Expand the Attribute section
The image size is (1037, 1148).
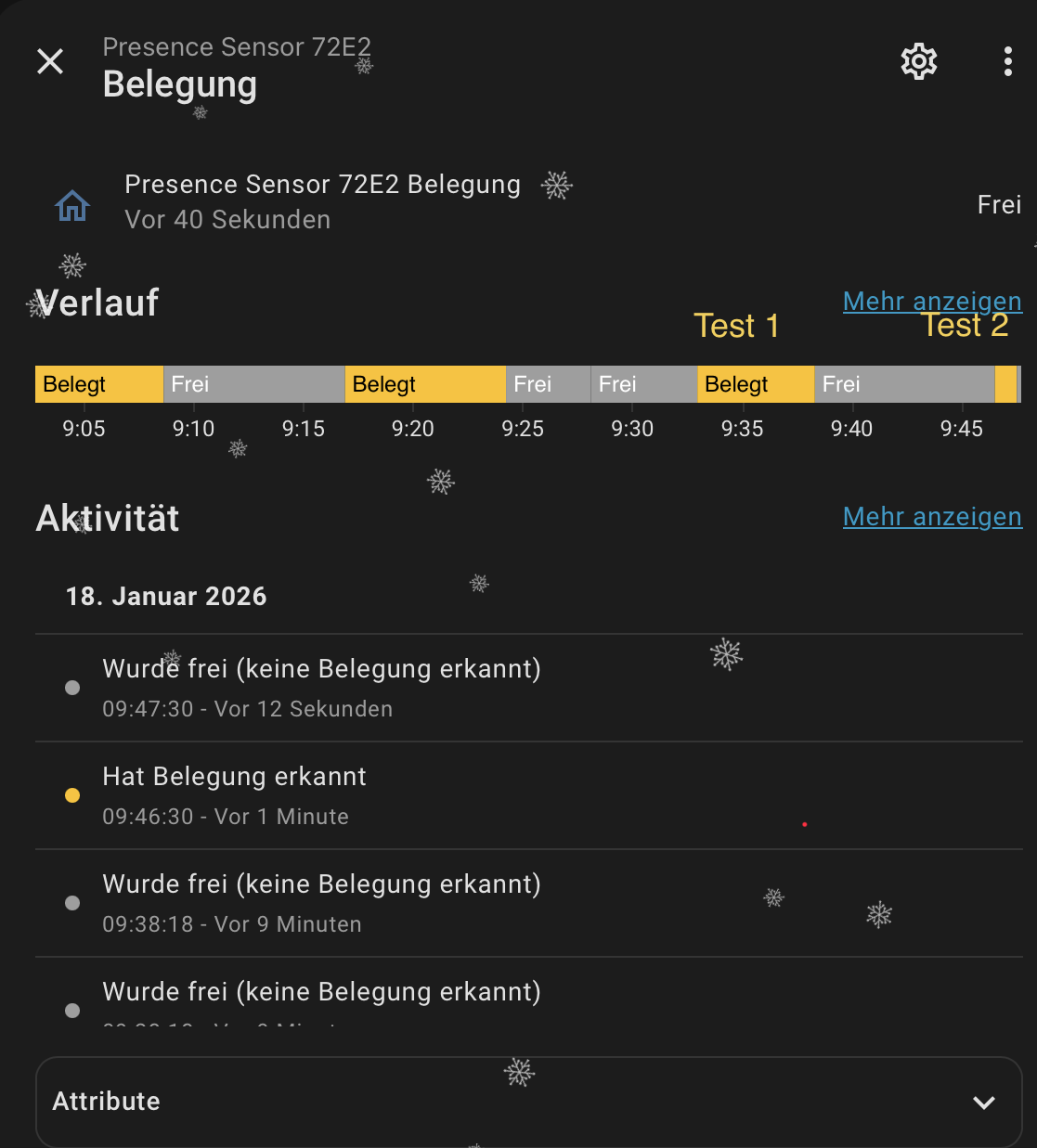[x=983, y=1102]
